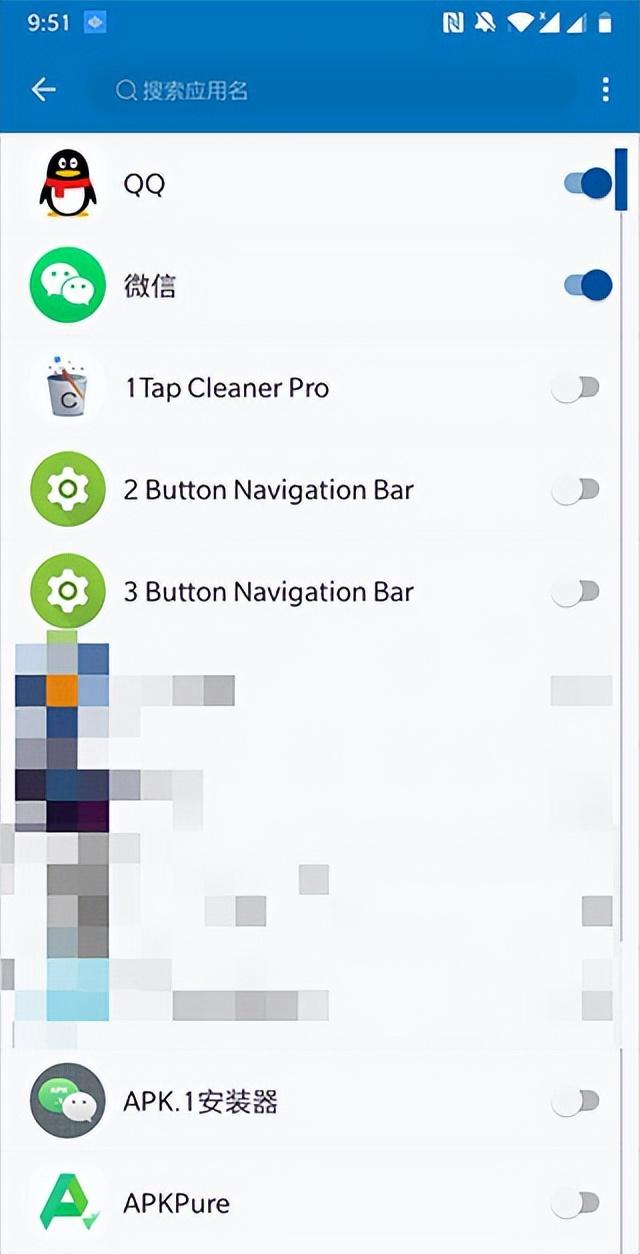Image resolution: width=640 pixels, height=1254 pixels.
Task: Open the three-dot overflow menu
Action: (606, 90)
